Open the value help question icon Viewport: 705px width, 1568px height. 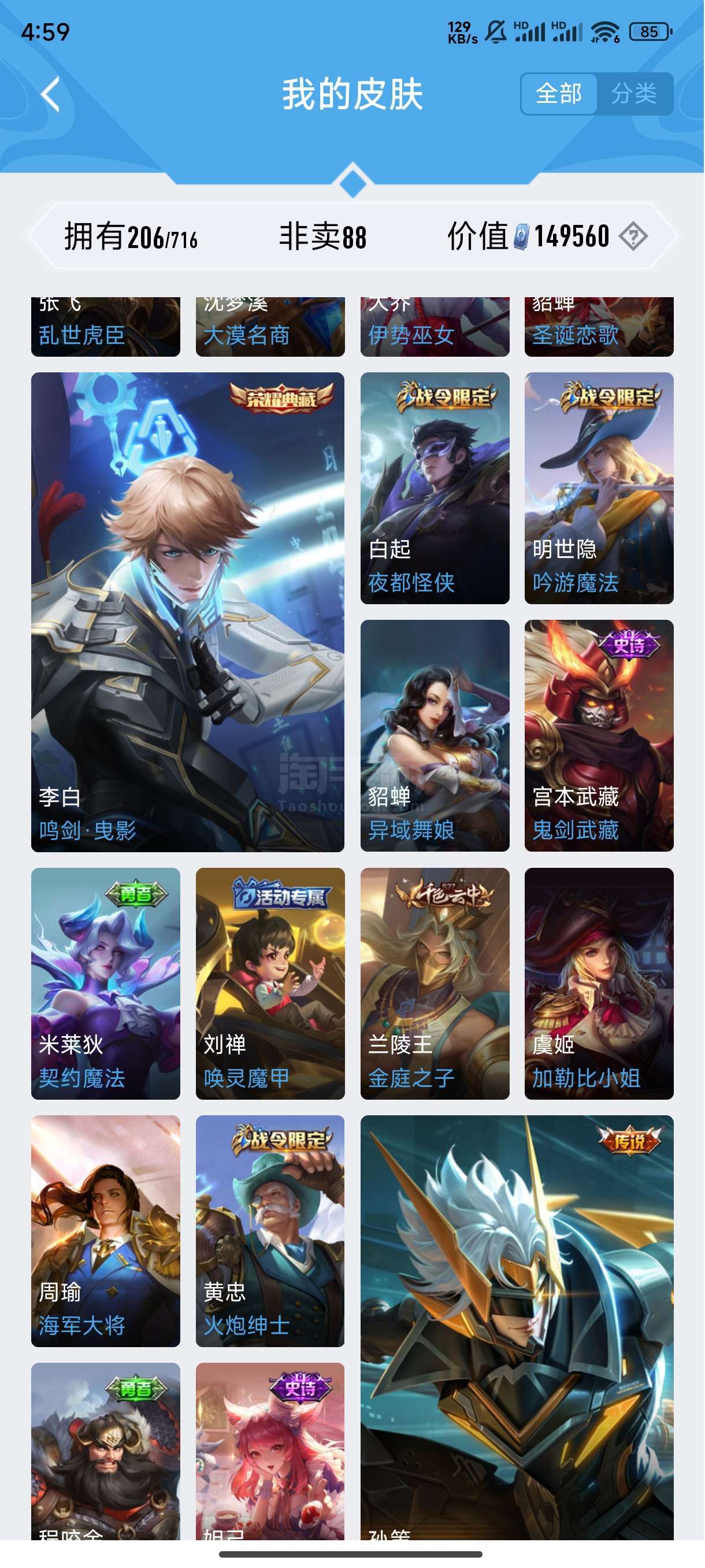pyautogui.click(x=633, y=236)
